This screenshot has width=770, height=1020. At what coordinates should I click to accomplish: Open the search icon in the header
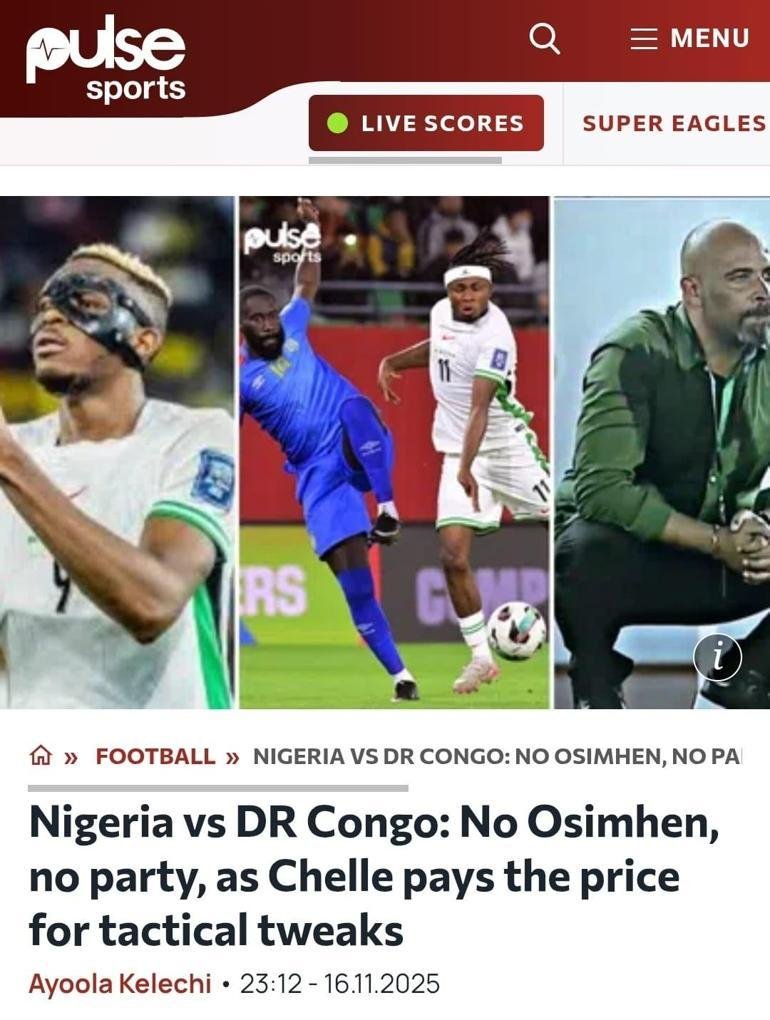coord(544,38)
